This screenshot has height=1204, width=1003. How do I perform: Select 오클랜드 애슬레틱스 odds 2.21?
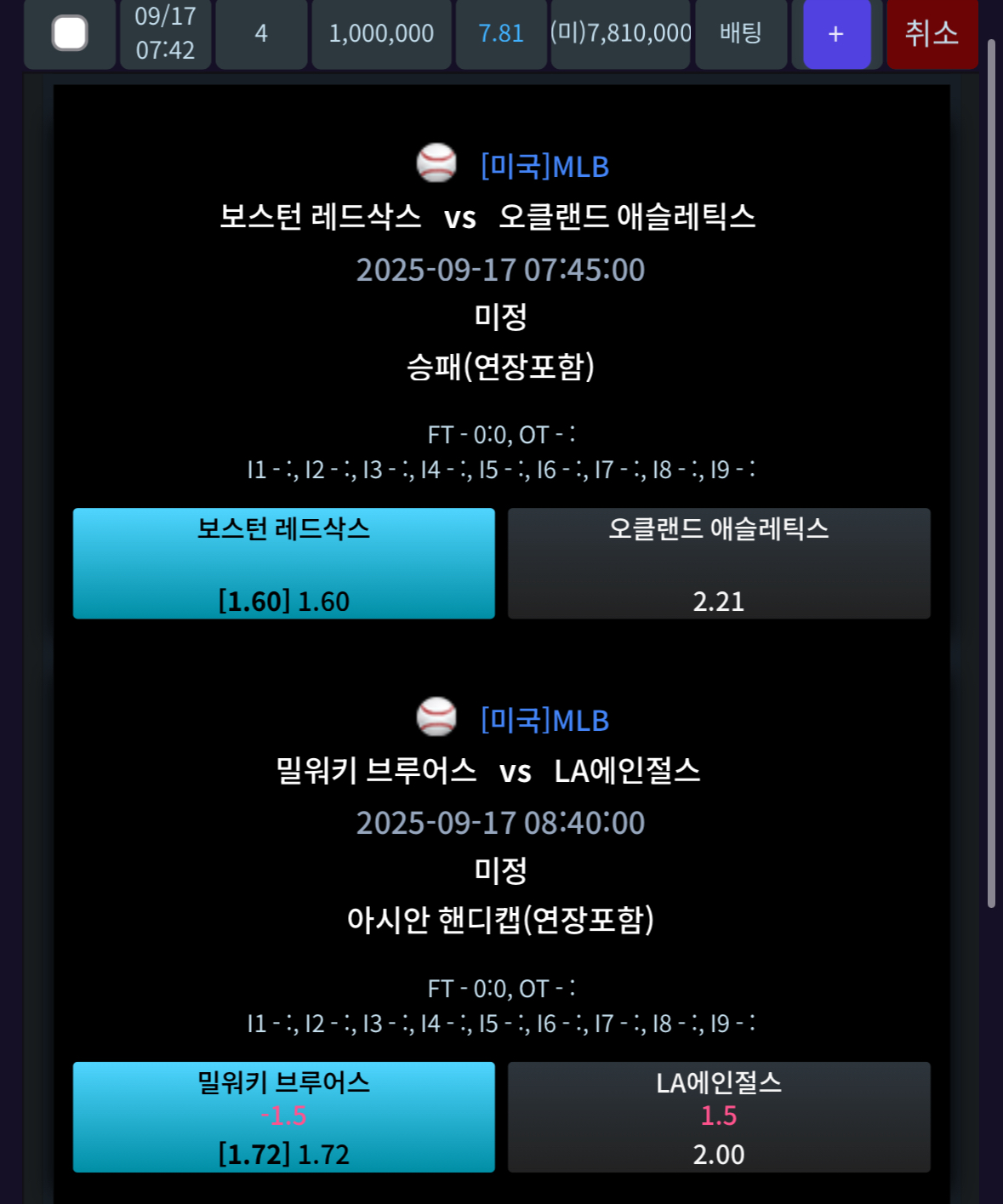pyautogui.click(x=719, y=563)
